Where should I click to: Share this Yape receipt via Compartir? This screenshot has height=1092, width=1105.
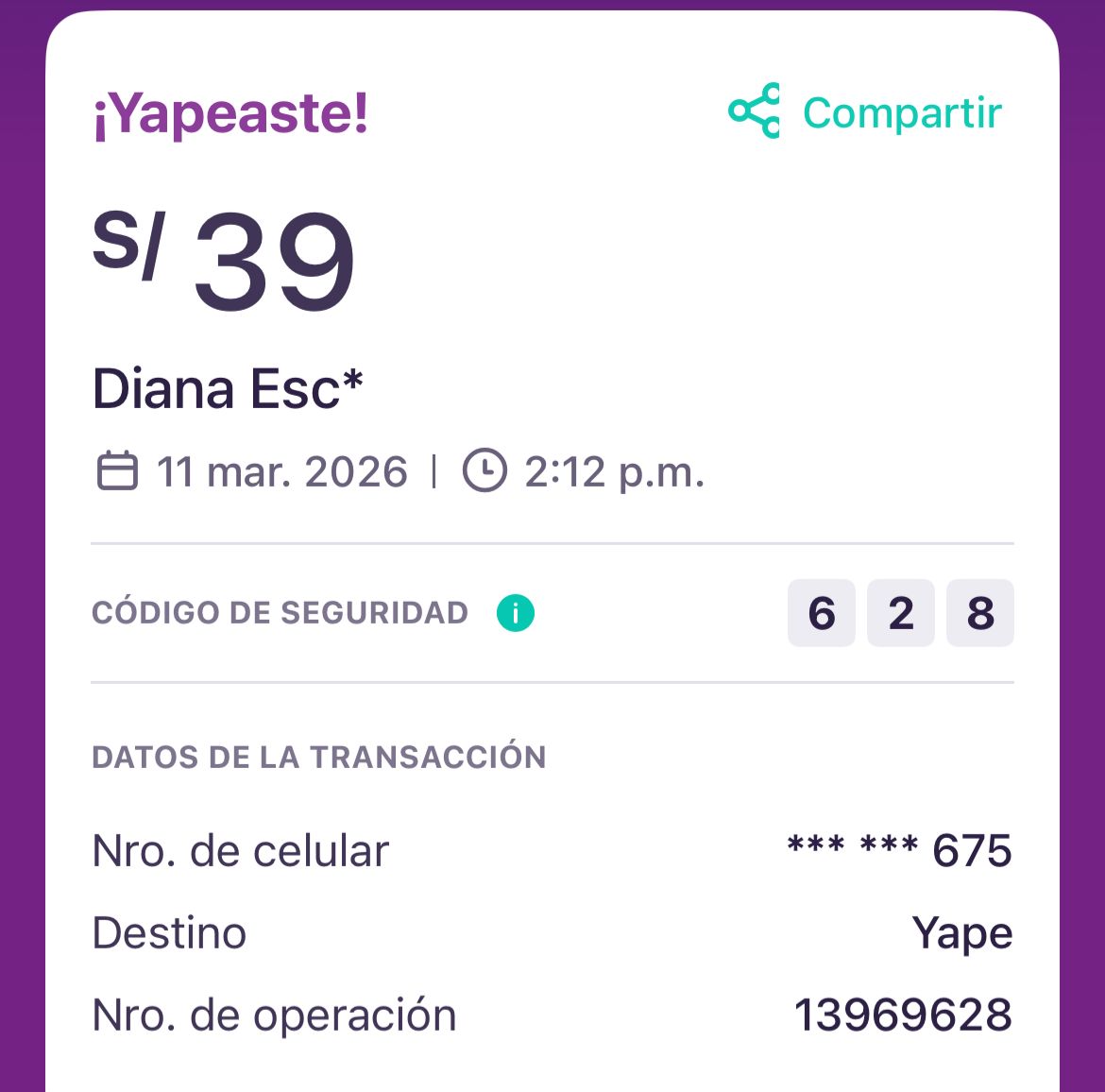[865, 112]
